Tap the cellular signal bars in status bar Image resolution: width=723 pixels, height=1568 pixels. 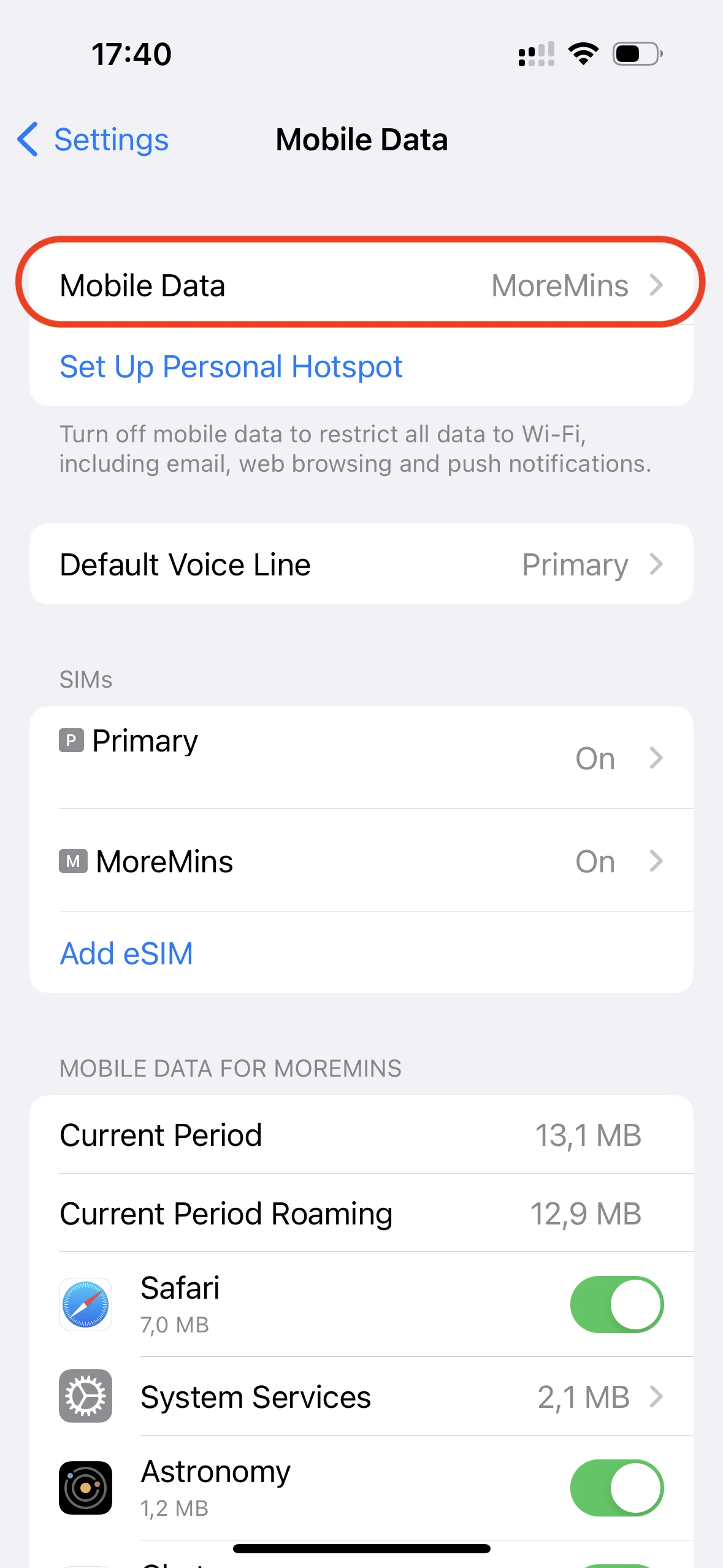(535, 54)
